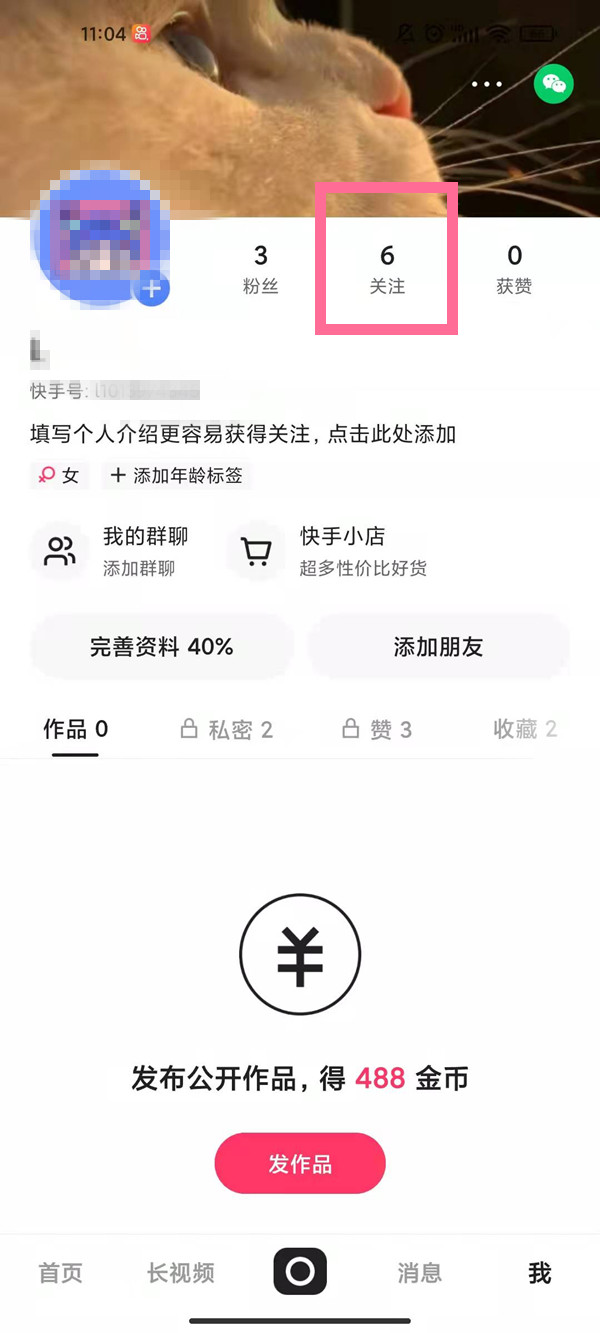Tap the 添加朋友 button
The width and height of the screenshot is (600, 1333).
[x=438, y=647]
